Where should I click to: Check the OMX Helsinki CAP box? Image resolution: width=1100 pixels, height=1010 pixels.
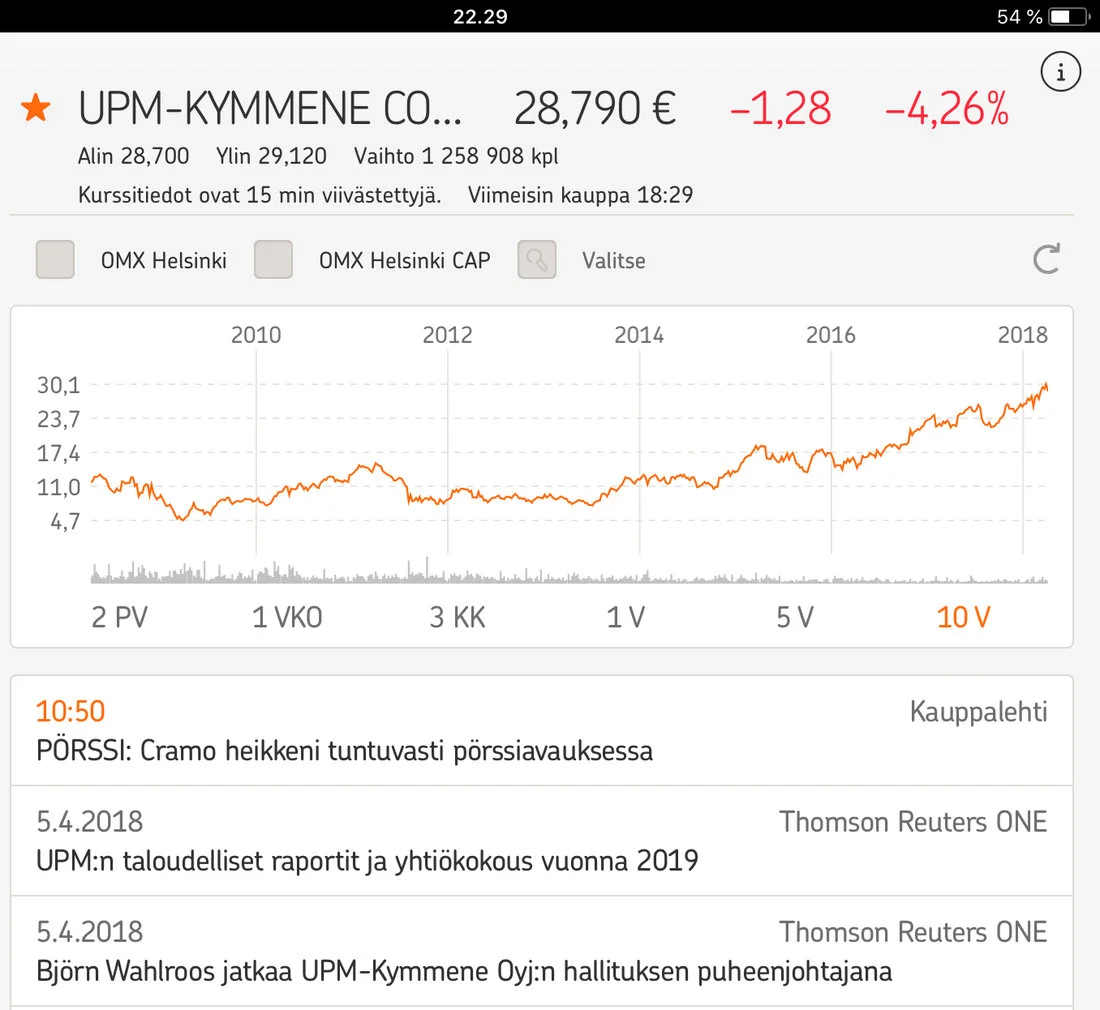point(273,260)
